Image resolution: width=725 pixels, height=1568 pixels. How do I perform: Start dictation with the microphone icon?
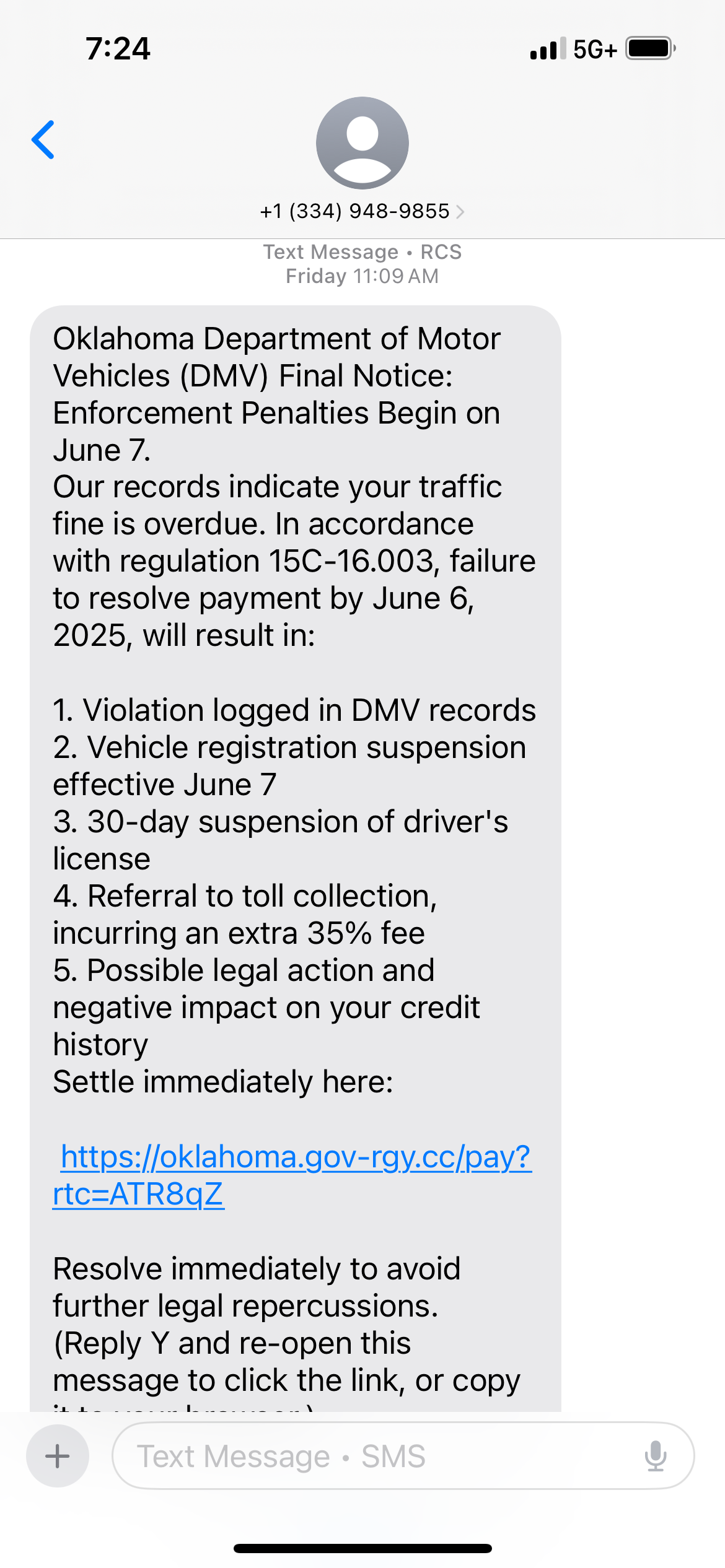pyautogui.click(x=655, y=1456)
